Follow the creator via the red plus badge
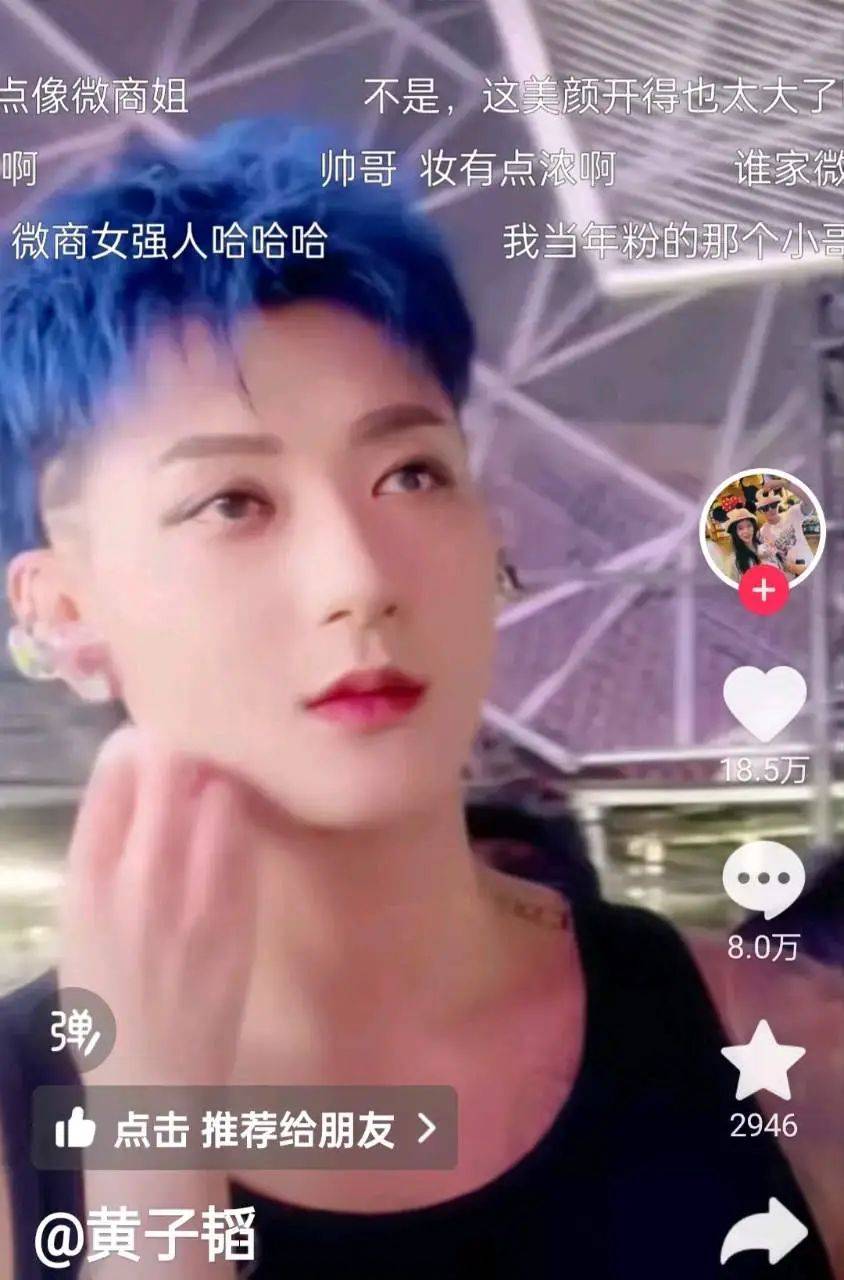The width and height of the screenshot is (844, 1280). 763,590
